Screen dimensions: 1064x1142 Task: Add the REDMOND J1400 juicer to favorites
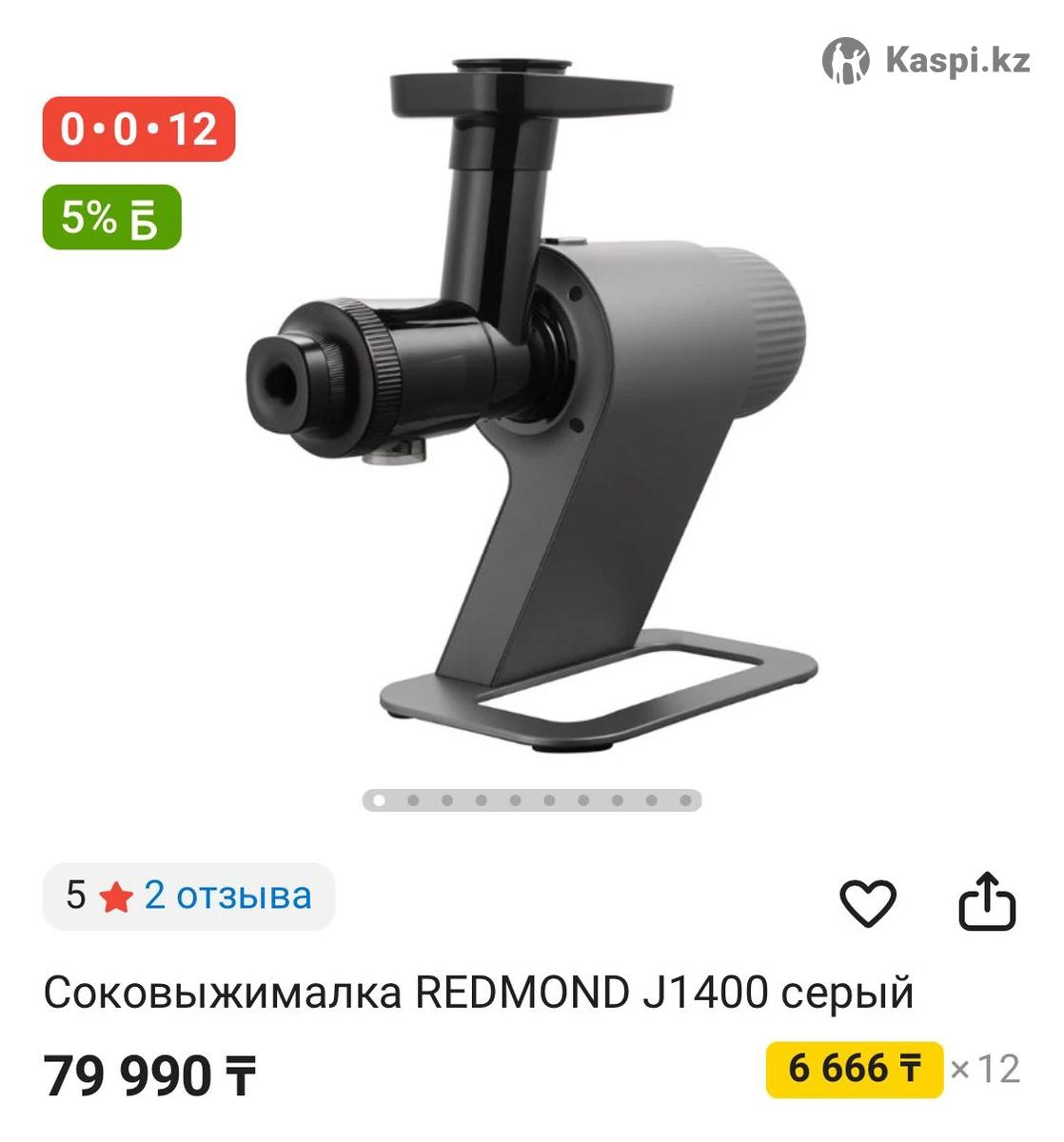[867, 902]
